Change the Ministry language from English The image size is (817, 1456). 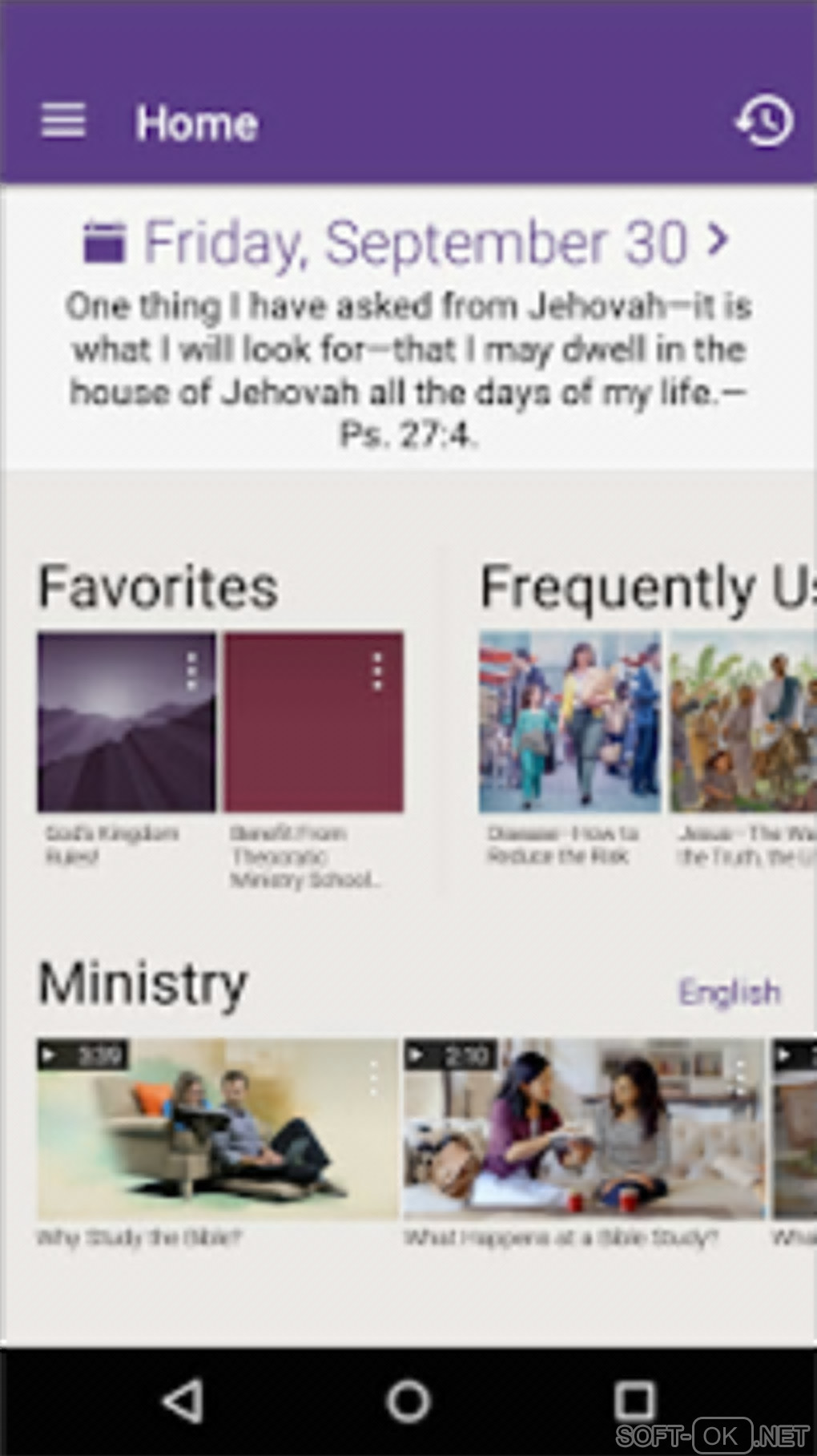pyautogui.click(x=729, y=992)
